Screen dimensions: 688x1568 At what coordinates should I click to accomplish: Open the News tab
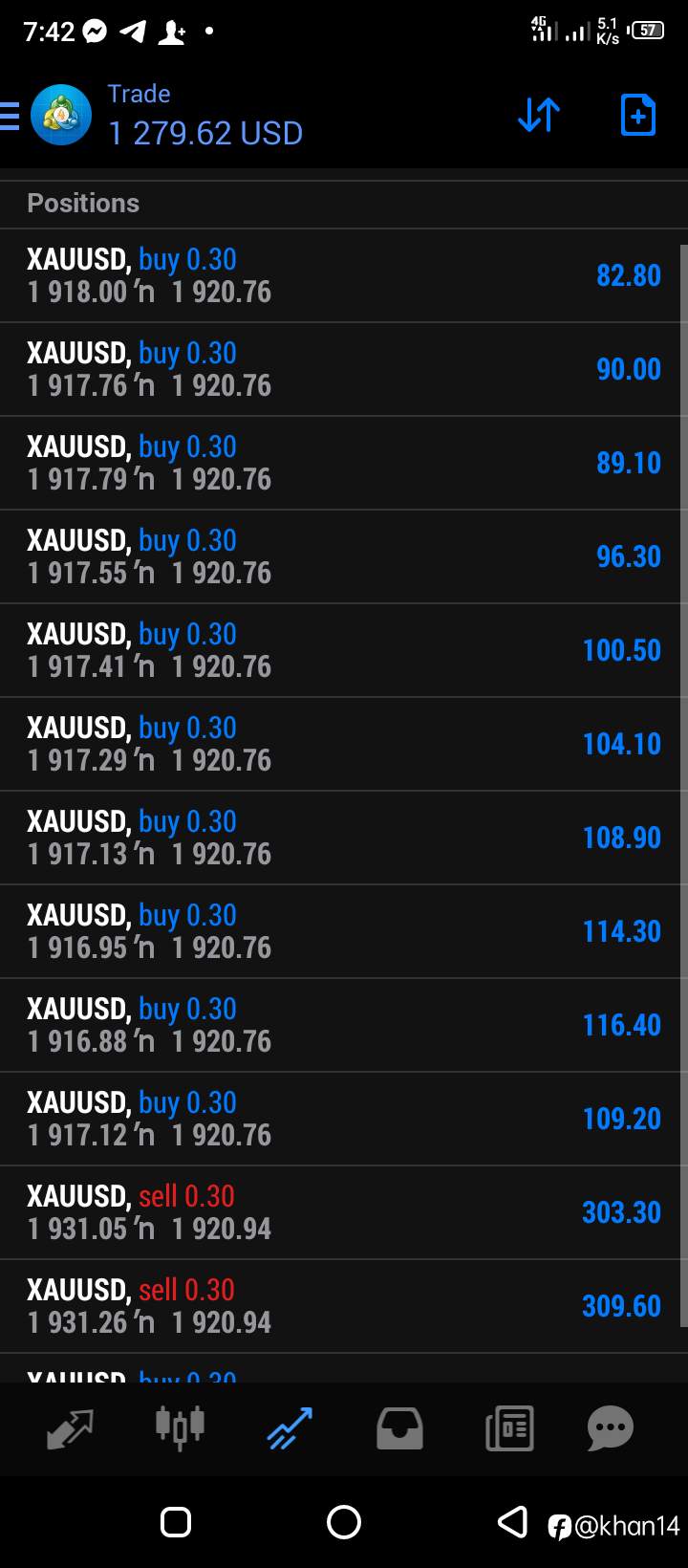(509, 1429)
